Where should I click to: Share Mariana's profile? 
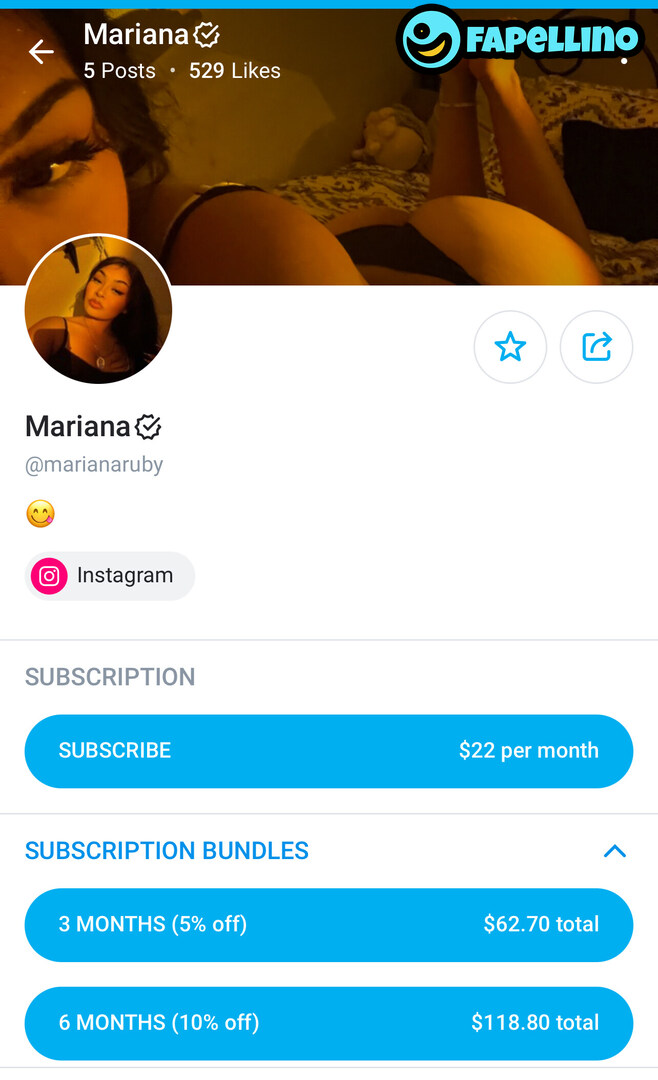coord(596,347)
